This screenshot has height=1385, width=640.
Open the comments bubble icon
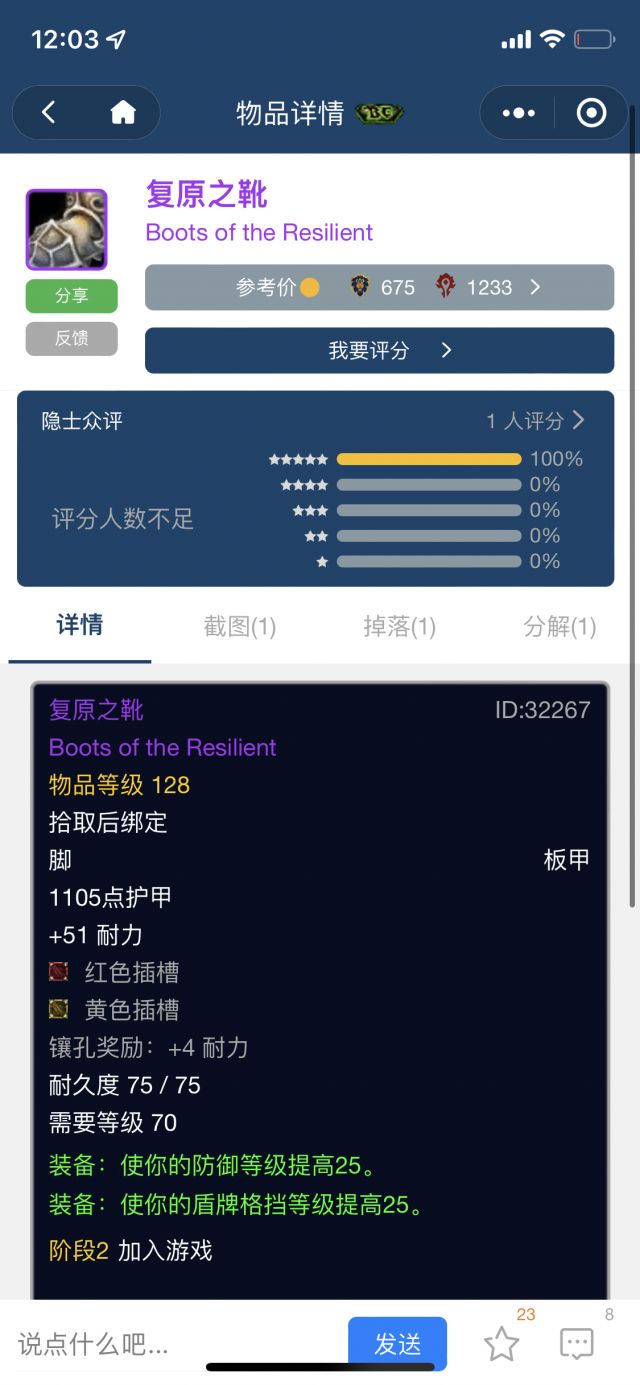(577, 1344)
